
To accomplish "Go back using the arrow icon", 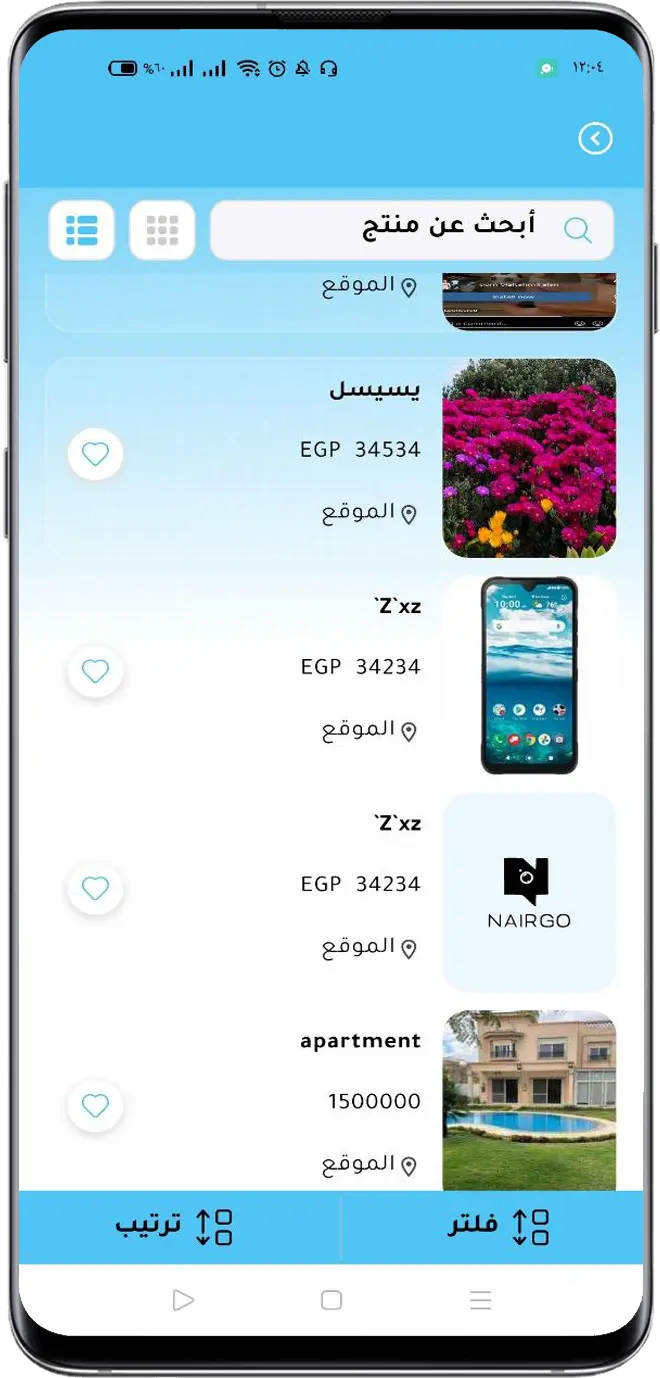I will click(x=595, y=138).
